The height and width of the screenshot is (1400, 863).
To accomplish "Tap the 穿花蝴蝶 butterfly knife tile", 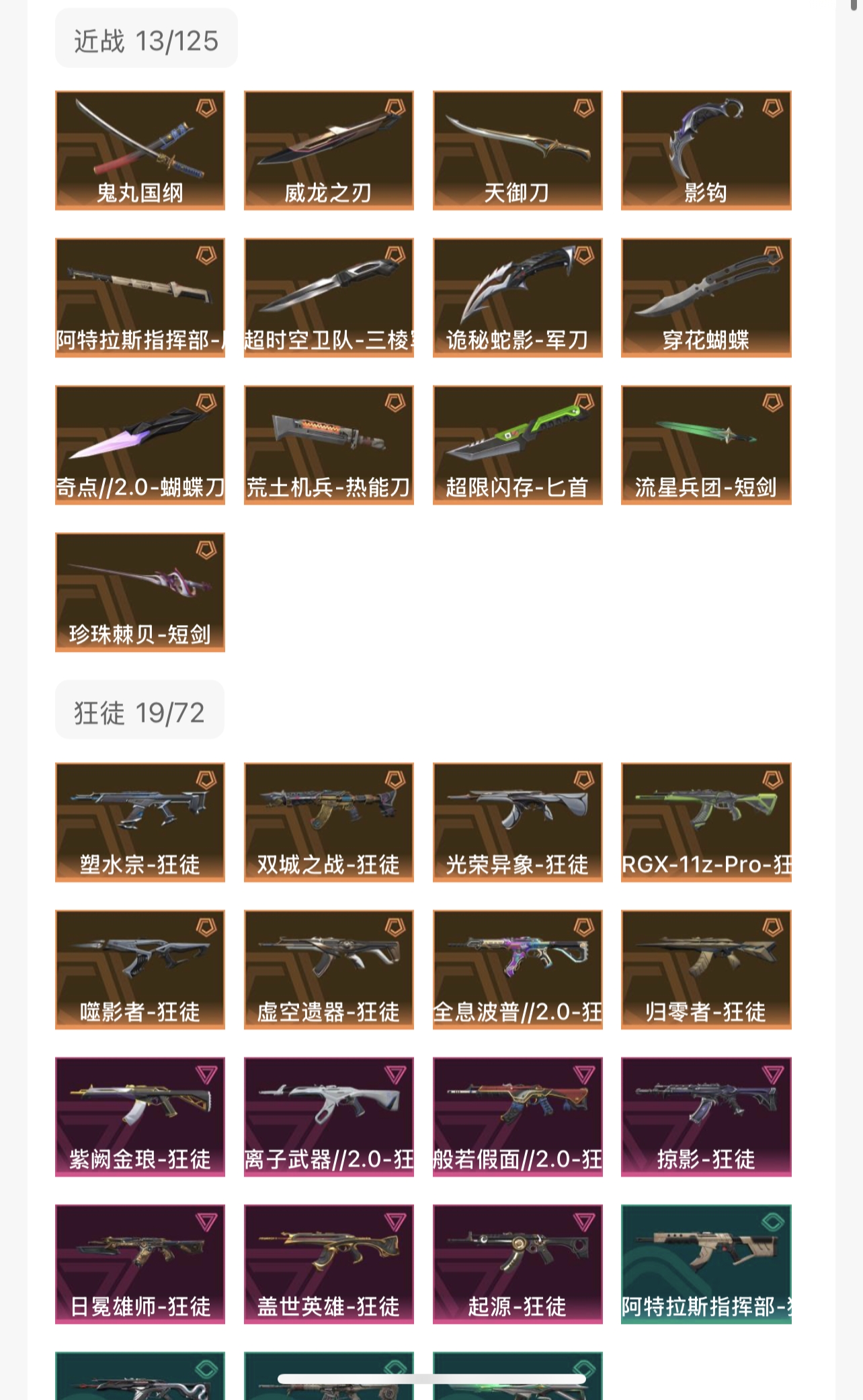I will coord(706,298).
